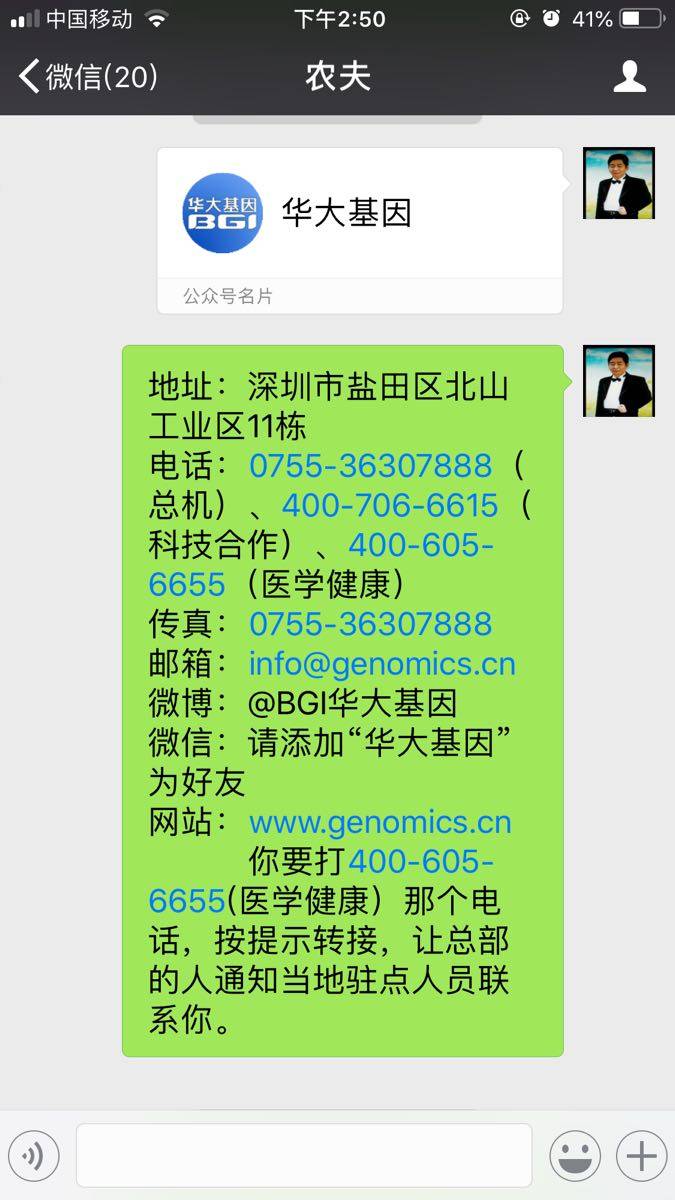The width and height of the screenshot is (675, 1200).
Task: Tap the sender avatar beside the 华大基因 card
Action: click(618, 183)
